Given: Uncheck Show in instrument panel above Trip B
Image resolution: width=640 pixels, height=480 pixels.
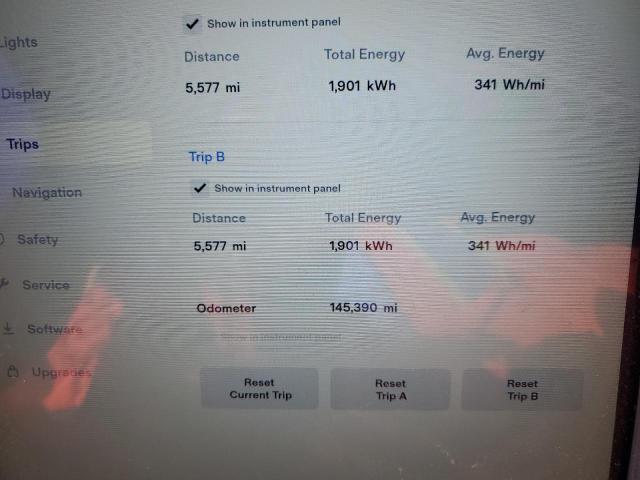Looking at the screenshot, I should click(192, 23).
